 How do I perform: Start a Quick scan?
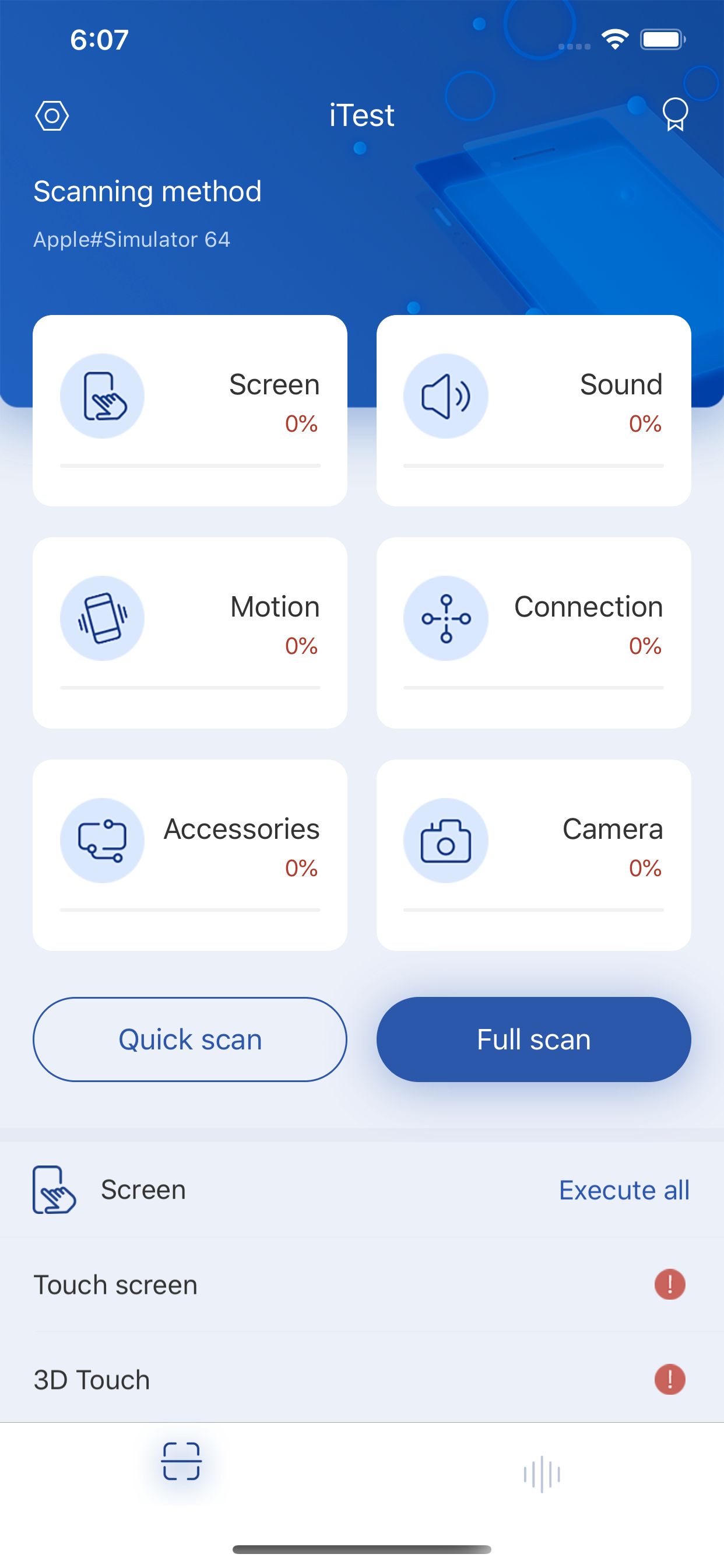click(x=190, y=1039)
